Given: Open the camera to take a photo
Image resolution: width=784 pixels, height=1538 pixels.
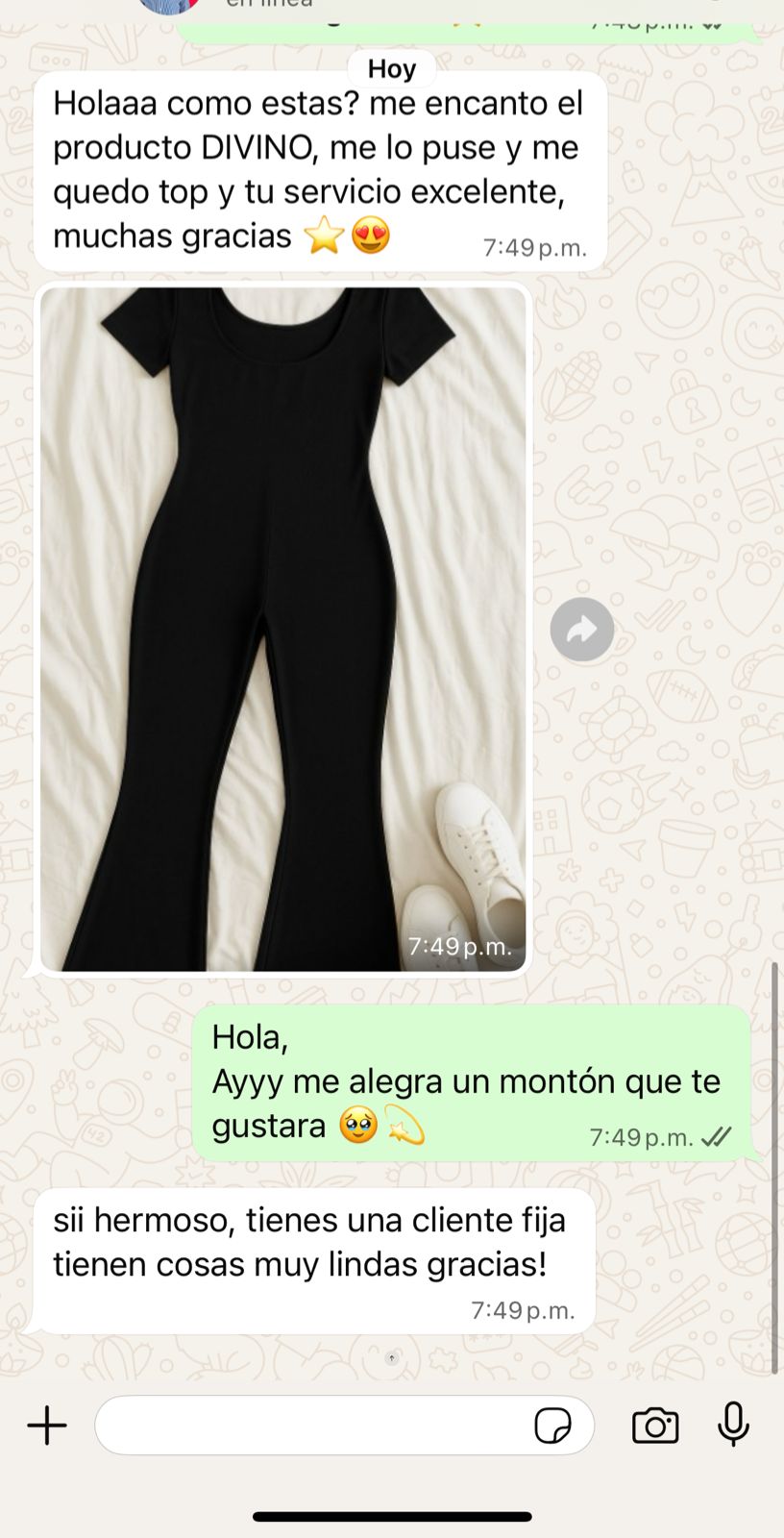Looking at the screenshot, I should point(655,1425).
